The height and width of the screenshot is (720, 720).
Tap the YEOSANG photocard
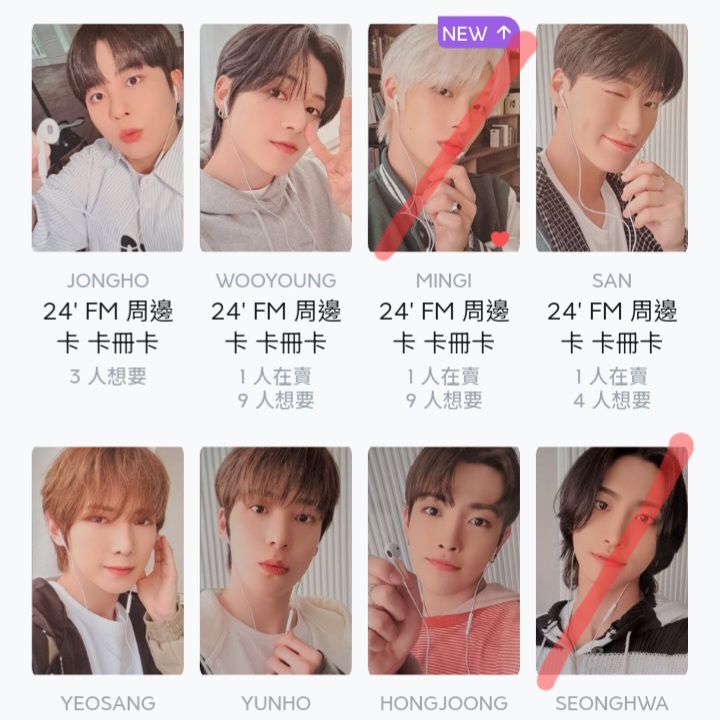coord(107,560)
